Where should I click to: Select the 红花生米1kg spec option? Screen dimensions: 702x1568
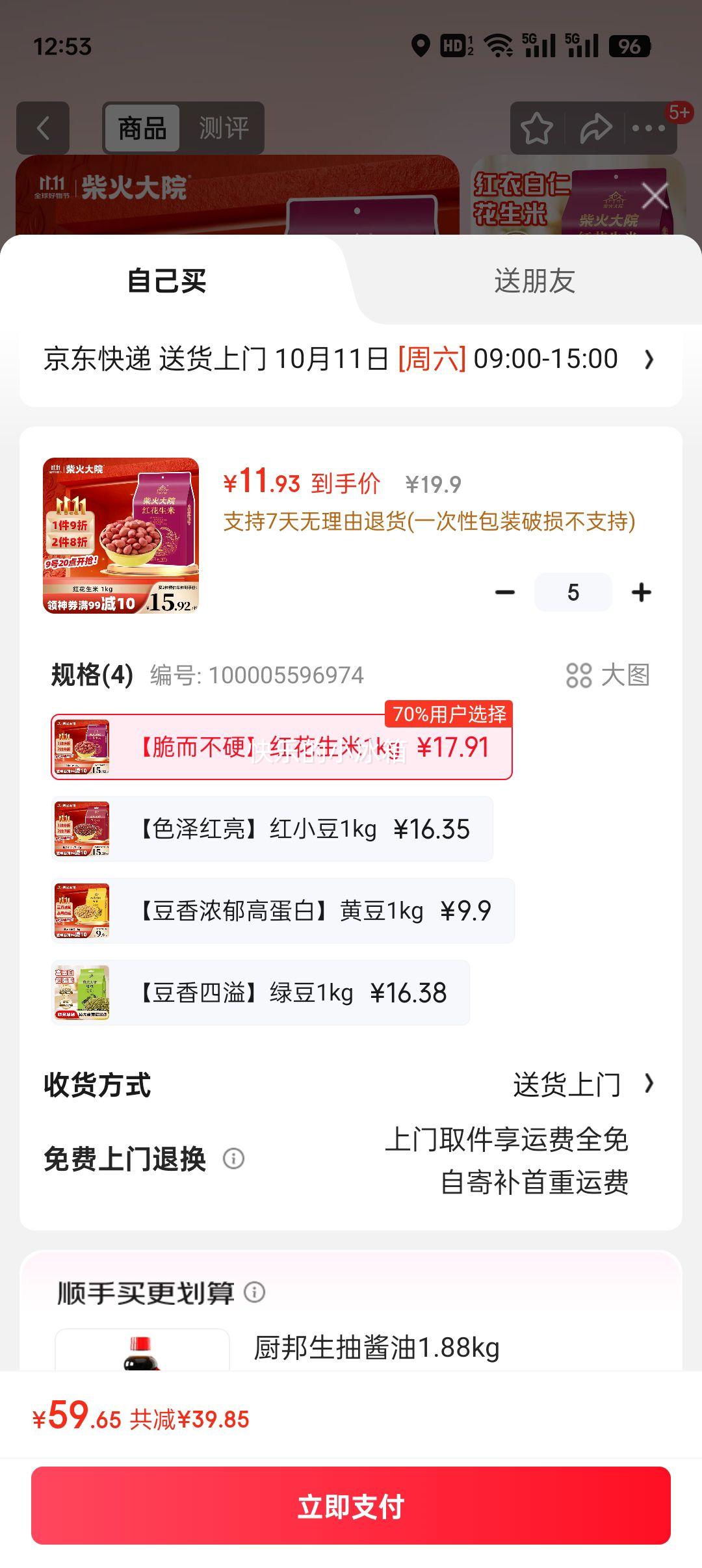(281, 747)
